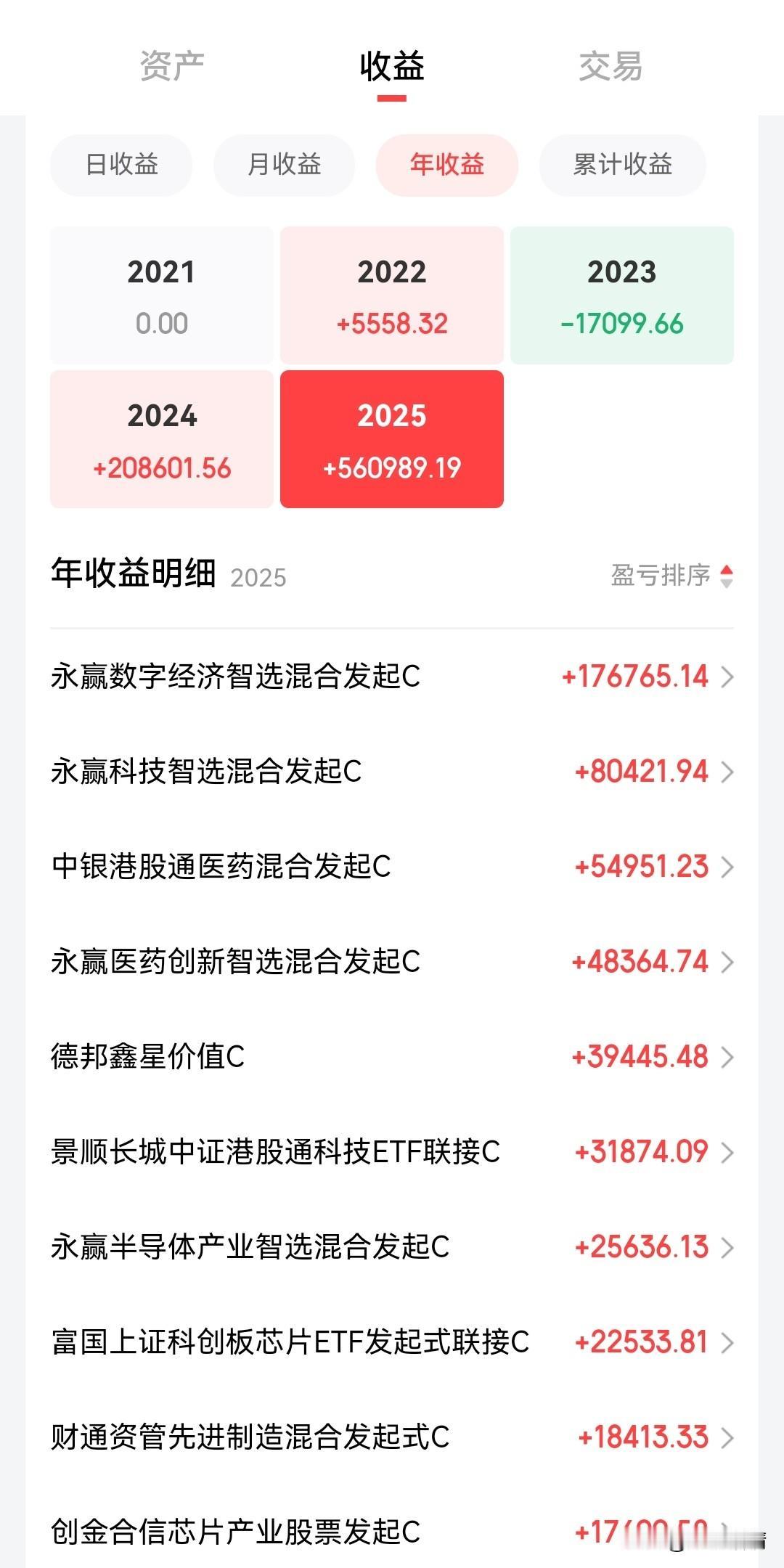Viewport: 784px width, 1568px height.
Task: Click the sort arrow beside 盈亏排序
Action: 725,574
